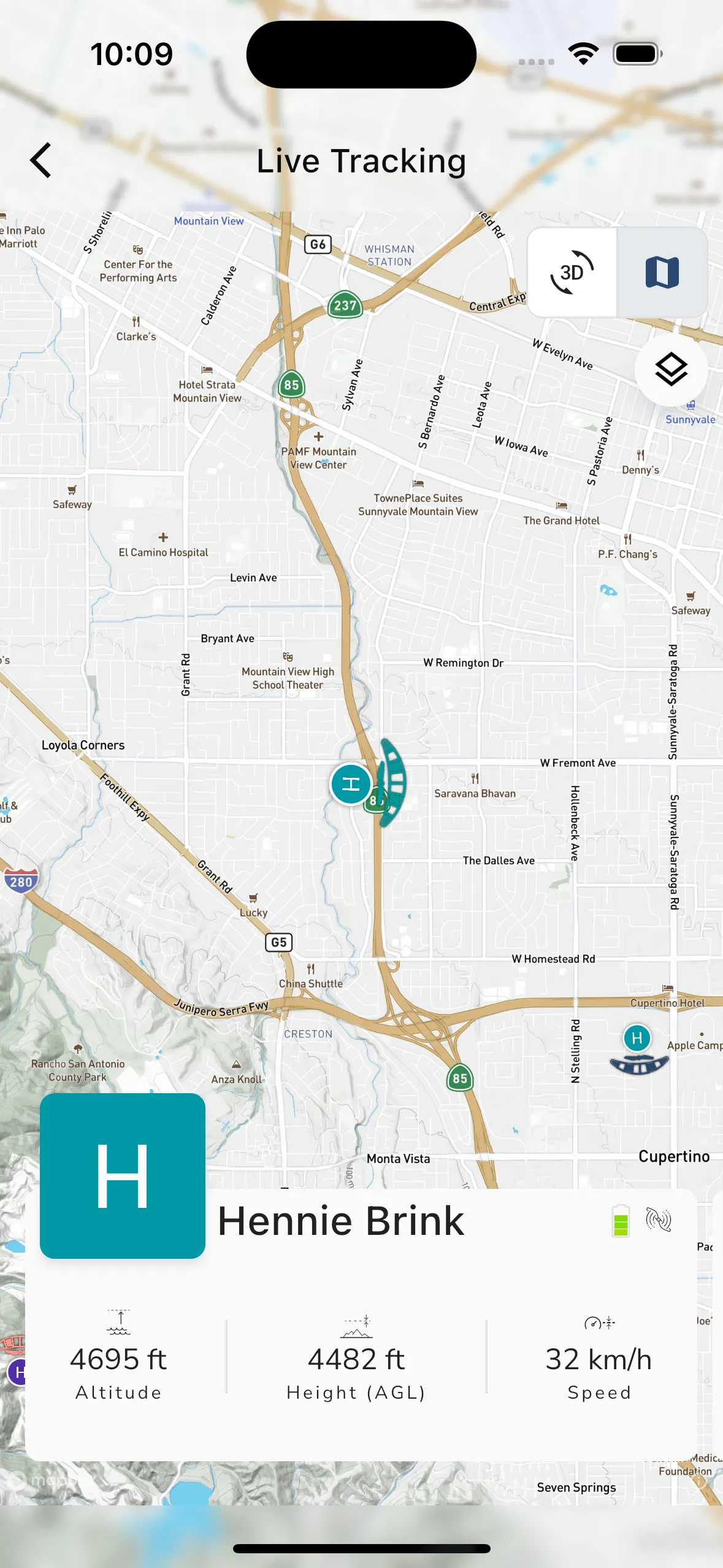
Task: Tap Hennie Brink's H avatar tile
Action: (x=123, y=1176)
